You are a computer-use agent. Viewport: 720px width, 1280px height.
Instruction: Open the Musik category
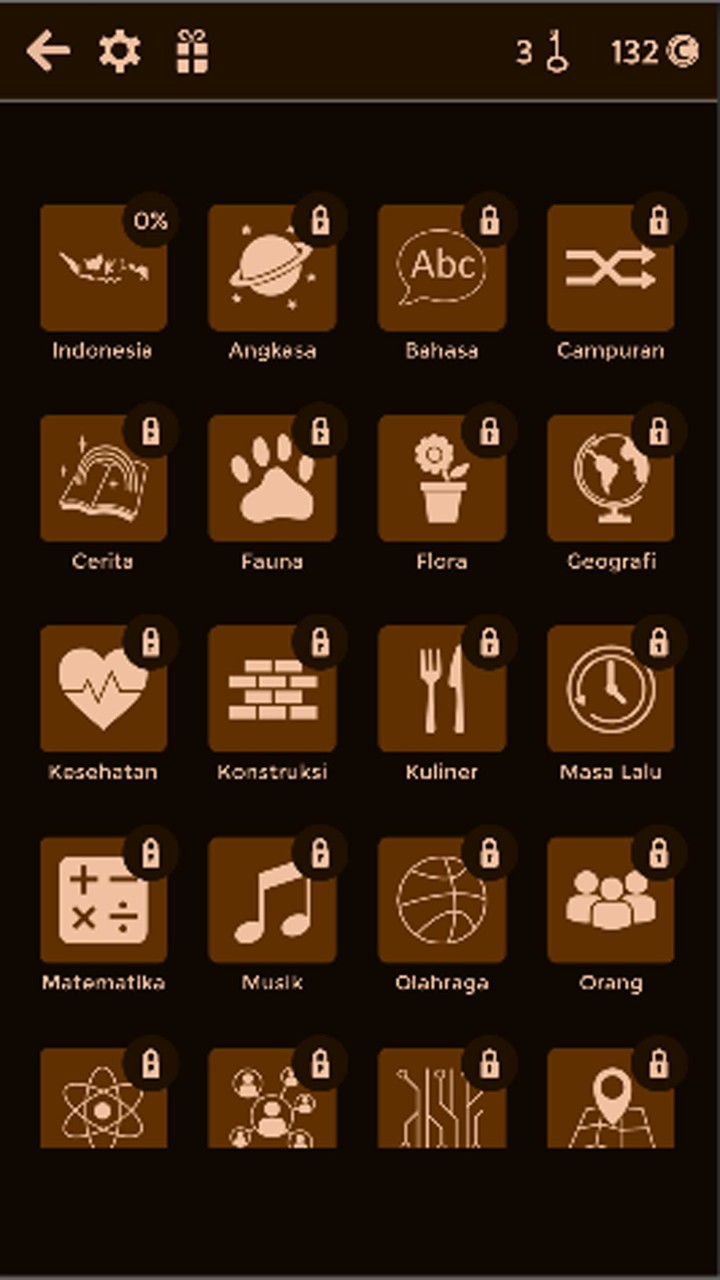[272, 900]
